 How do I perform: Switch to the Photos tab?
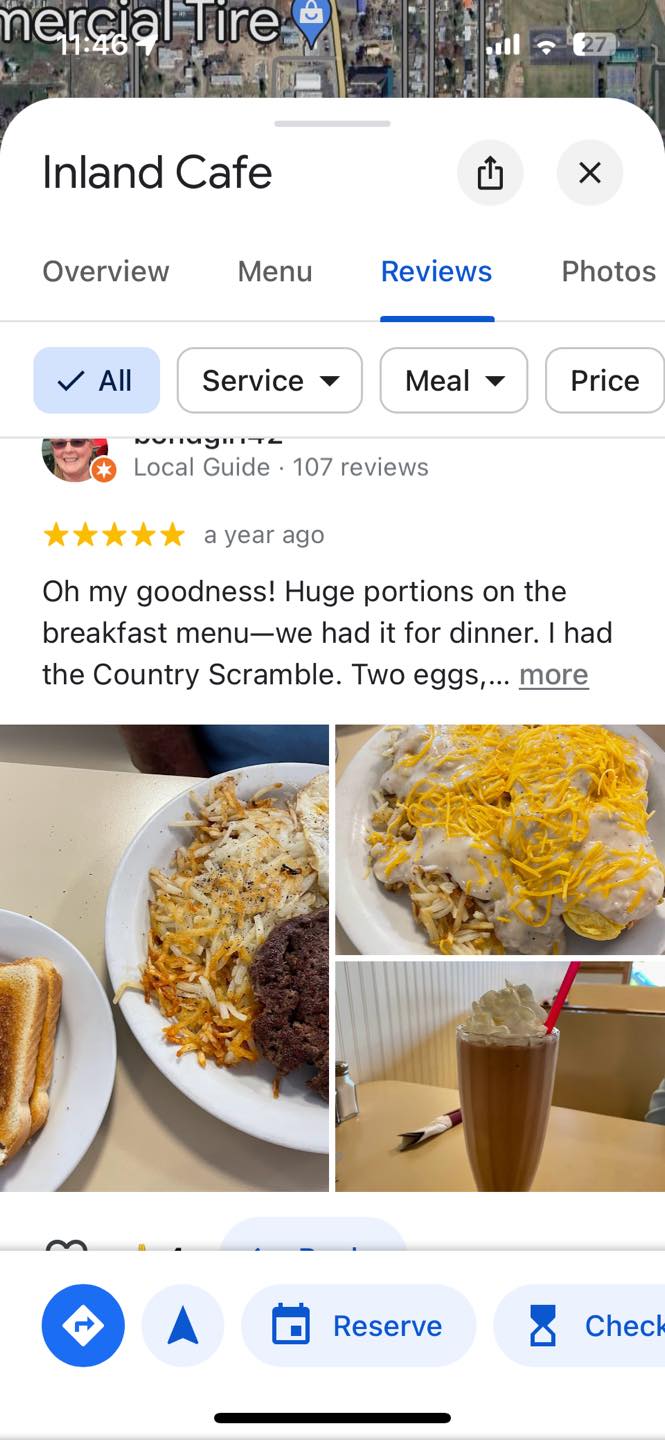[608, 271]
